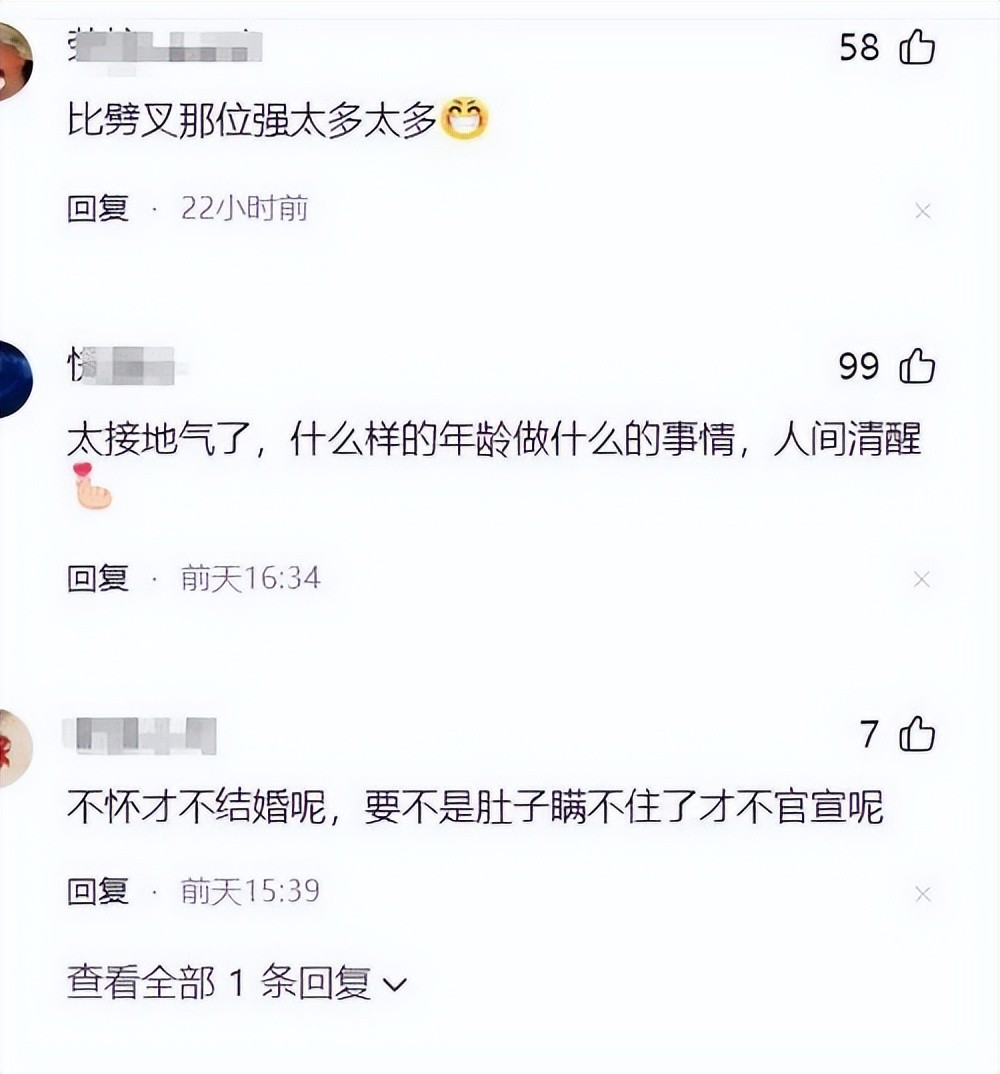The image size is (1000, 1074).
Task: Like the comment with 7 likes
Action: (916, 736)
